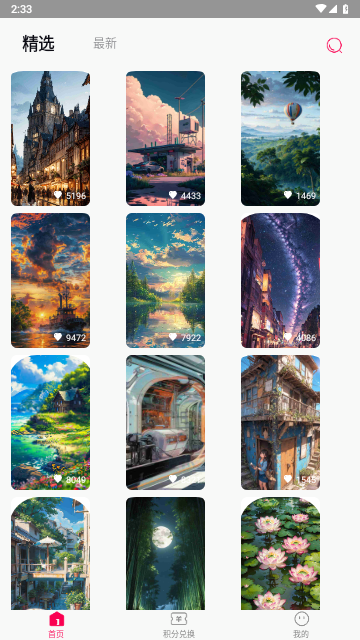Select the 精选 tab
This screenshot has width=360, height=640.
pos(38,44)
